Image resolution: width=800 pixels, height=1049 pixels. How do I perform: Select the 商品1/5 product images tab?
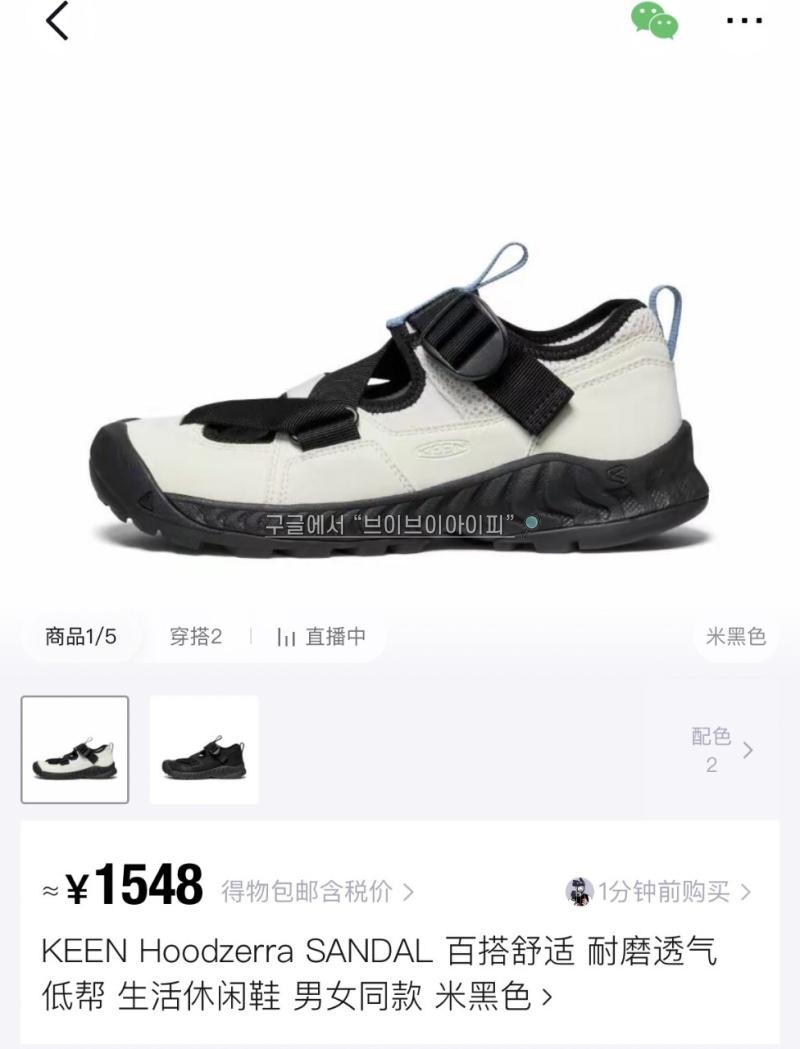(x=81, y=637)
